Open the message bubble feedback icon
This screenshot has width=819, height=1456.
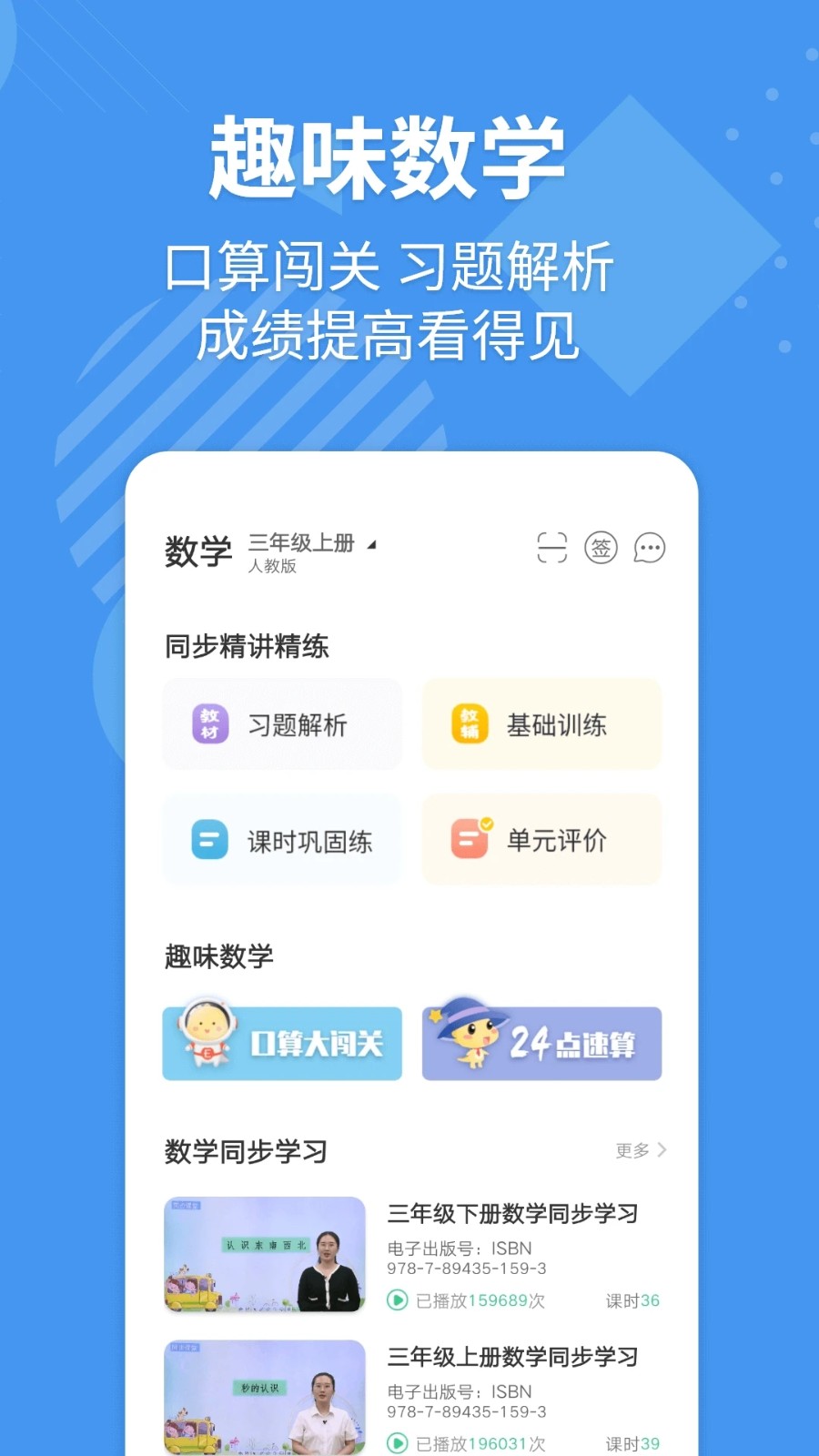tap(649, 549)
